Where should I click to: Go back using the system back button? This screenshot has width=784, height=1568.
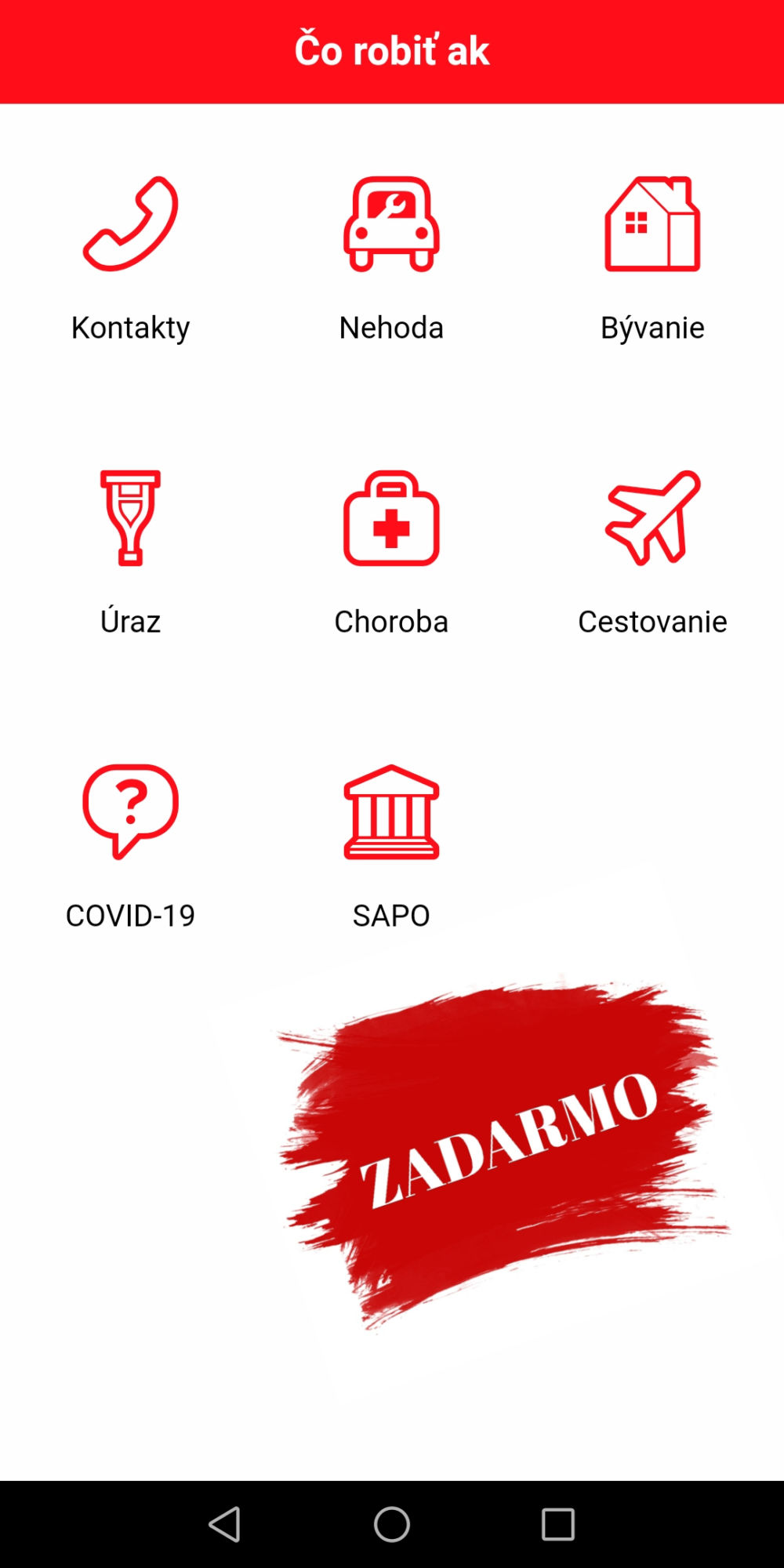225,1524
